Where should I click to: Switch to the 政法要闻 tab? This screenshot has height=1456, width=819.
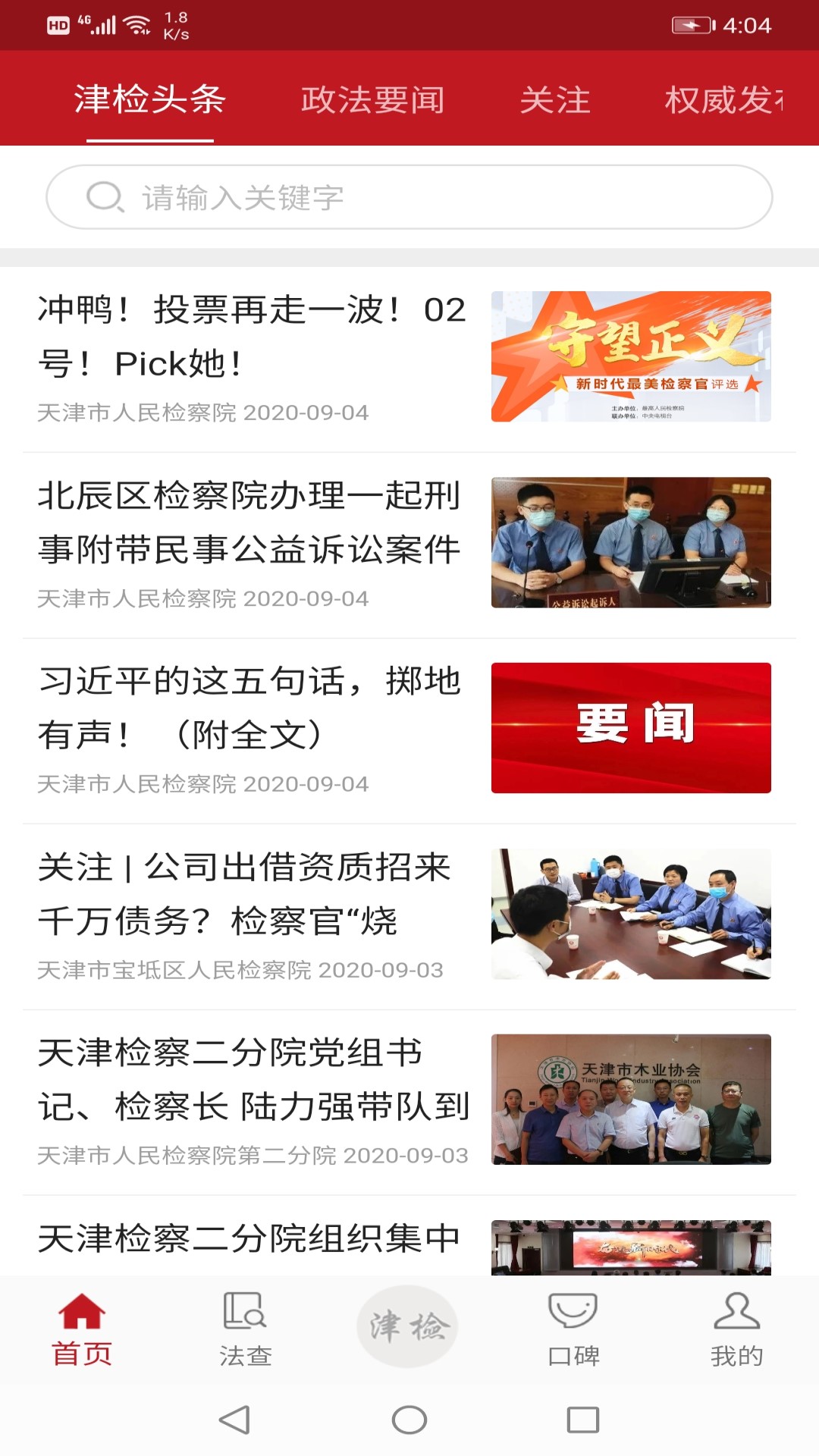click(372, 99)
